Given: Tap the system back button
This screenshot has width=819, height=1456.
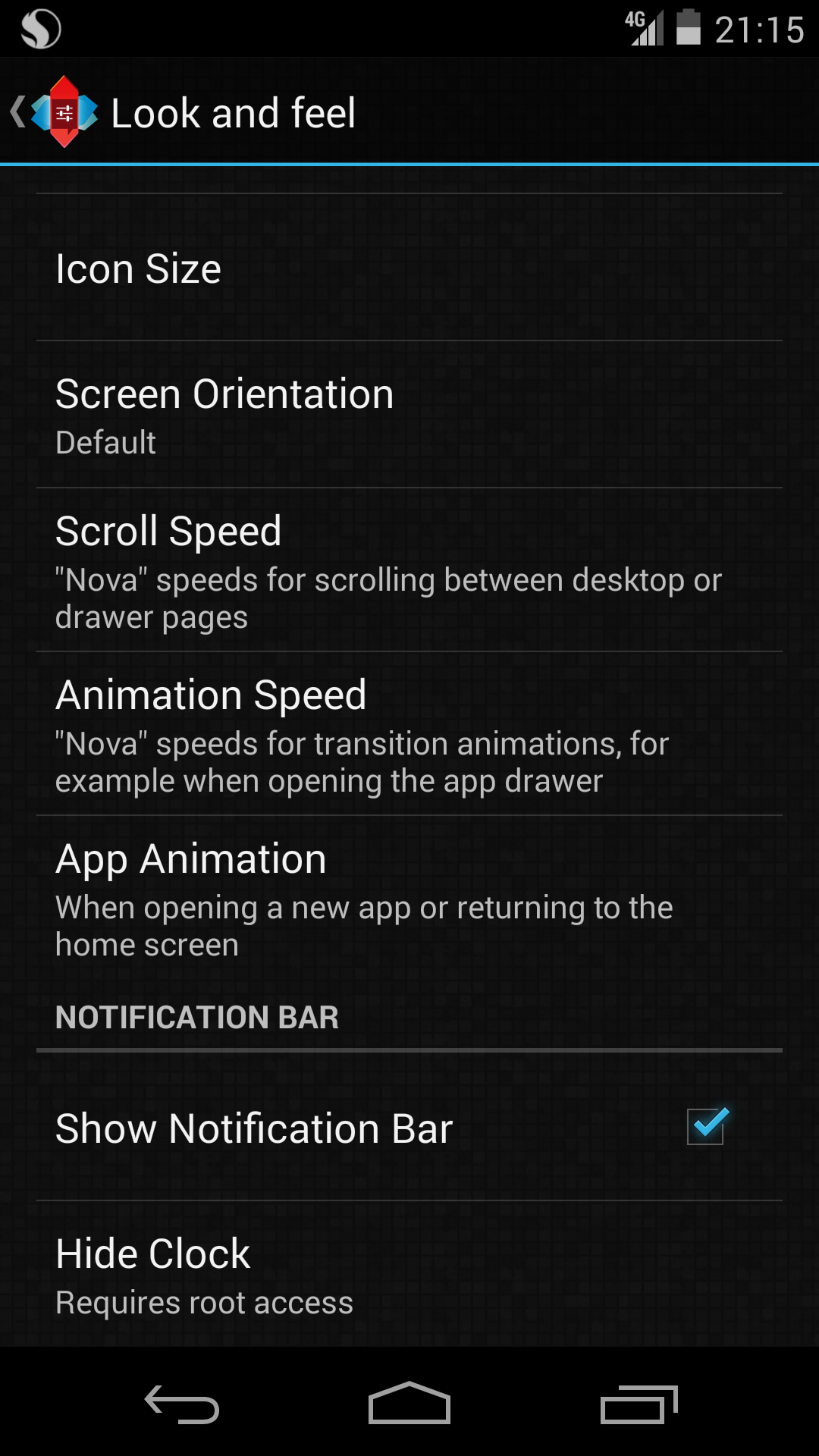Looking at the screenshot, I should point(182,1404).
